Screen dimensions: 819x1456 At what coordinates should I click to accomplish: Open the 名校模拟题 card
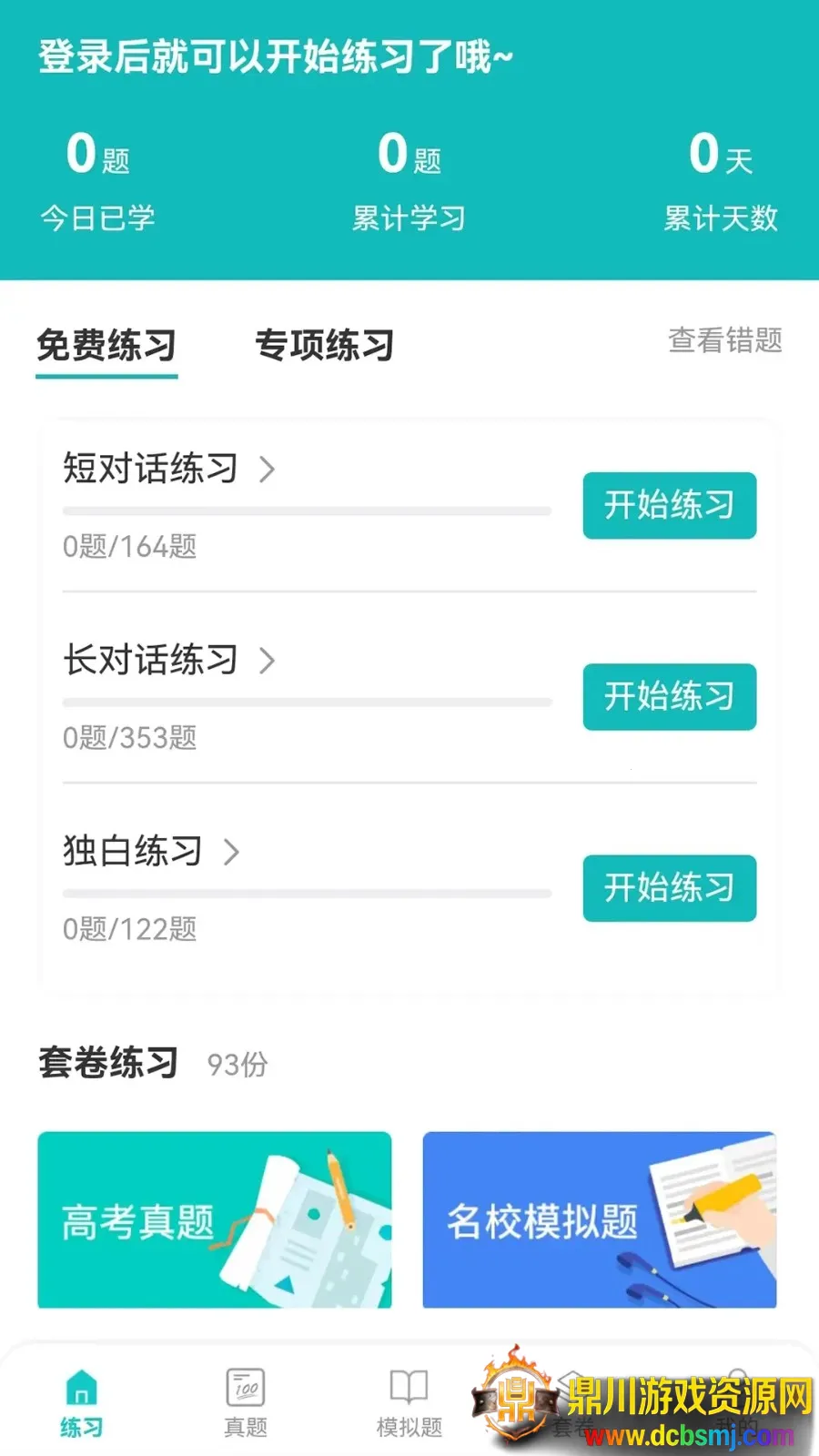pos(599,1219)
